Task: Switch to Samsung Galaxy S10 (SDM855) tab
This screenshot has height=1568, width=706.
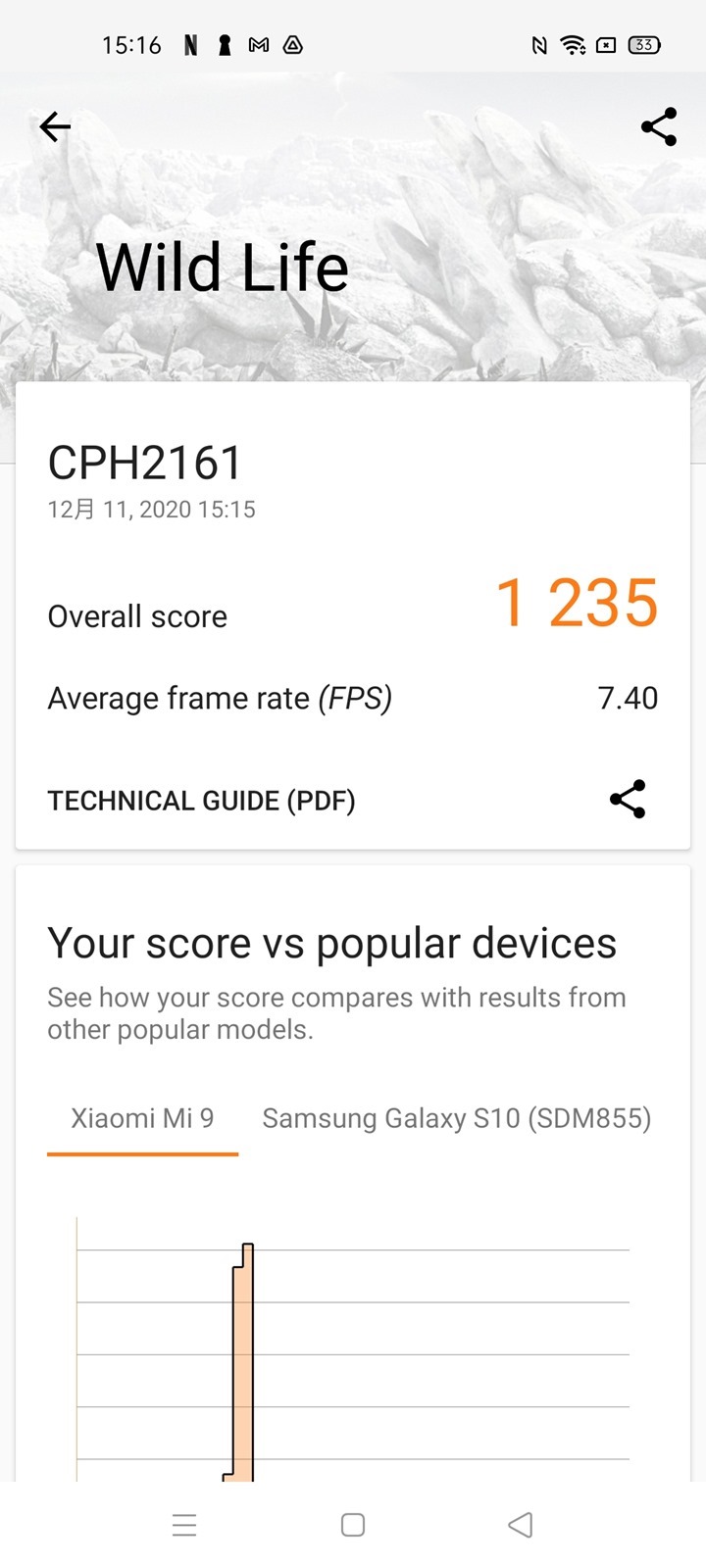Action: 456,1118
